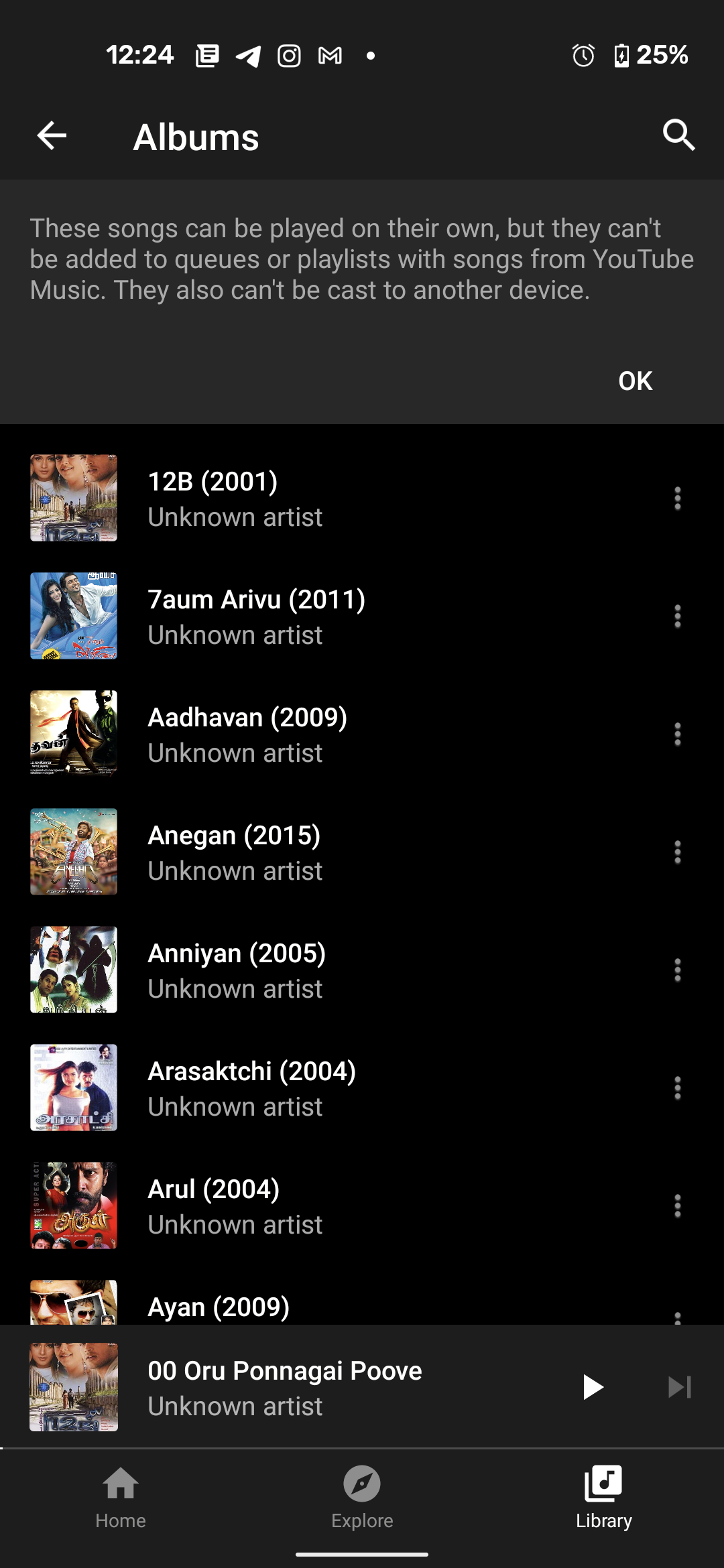724x1568 pixels.
Task: Show more options for Arul (2004)
Action: pos(677,1206)
